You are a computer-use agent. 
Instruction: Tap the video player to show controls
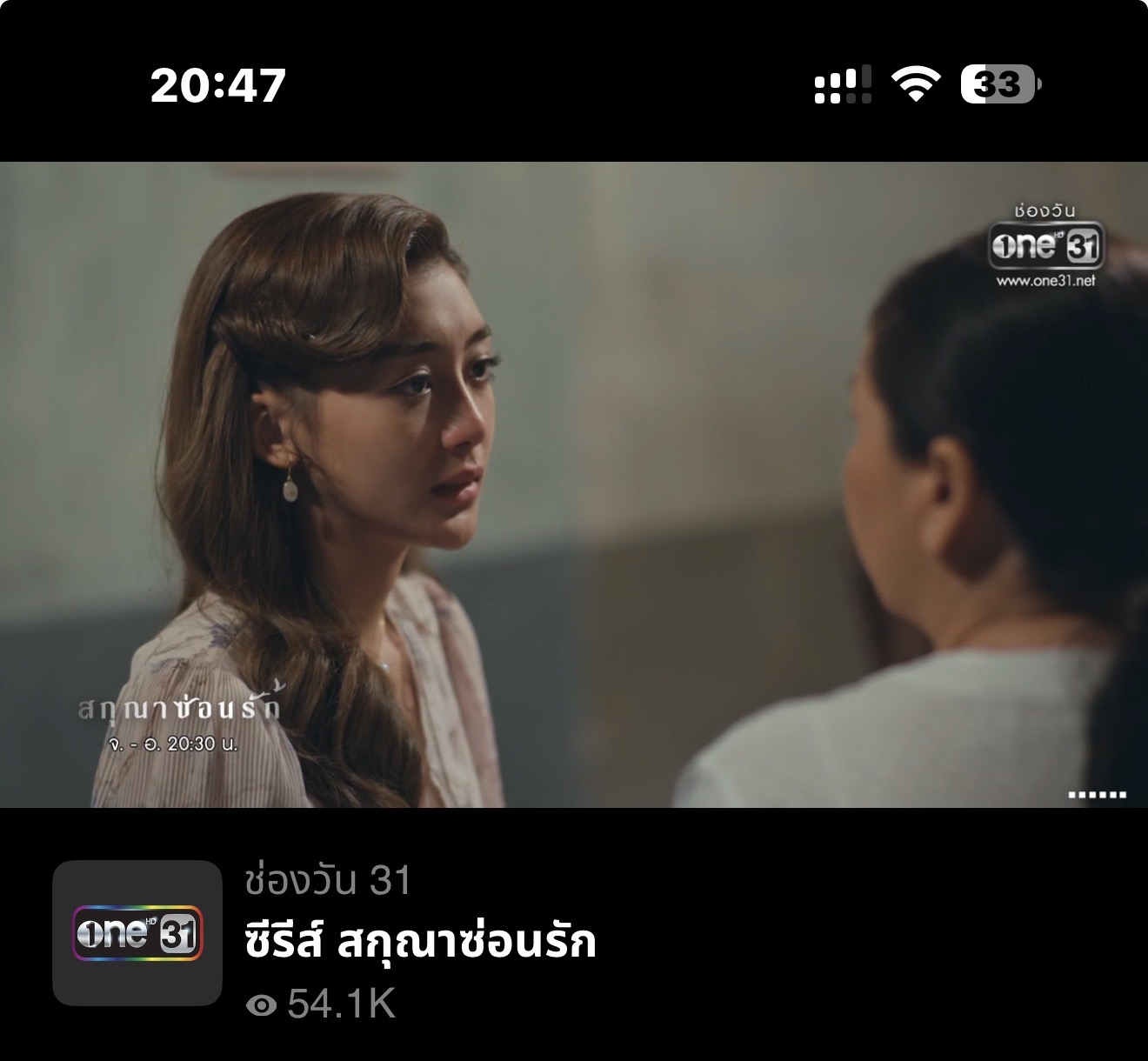(x=574, y=484)
